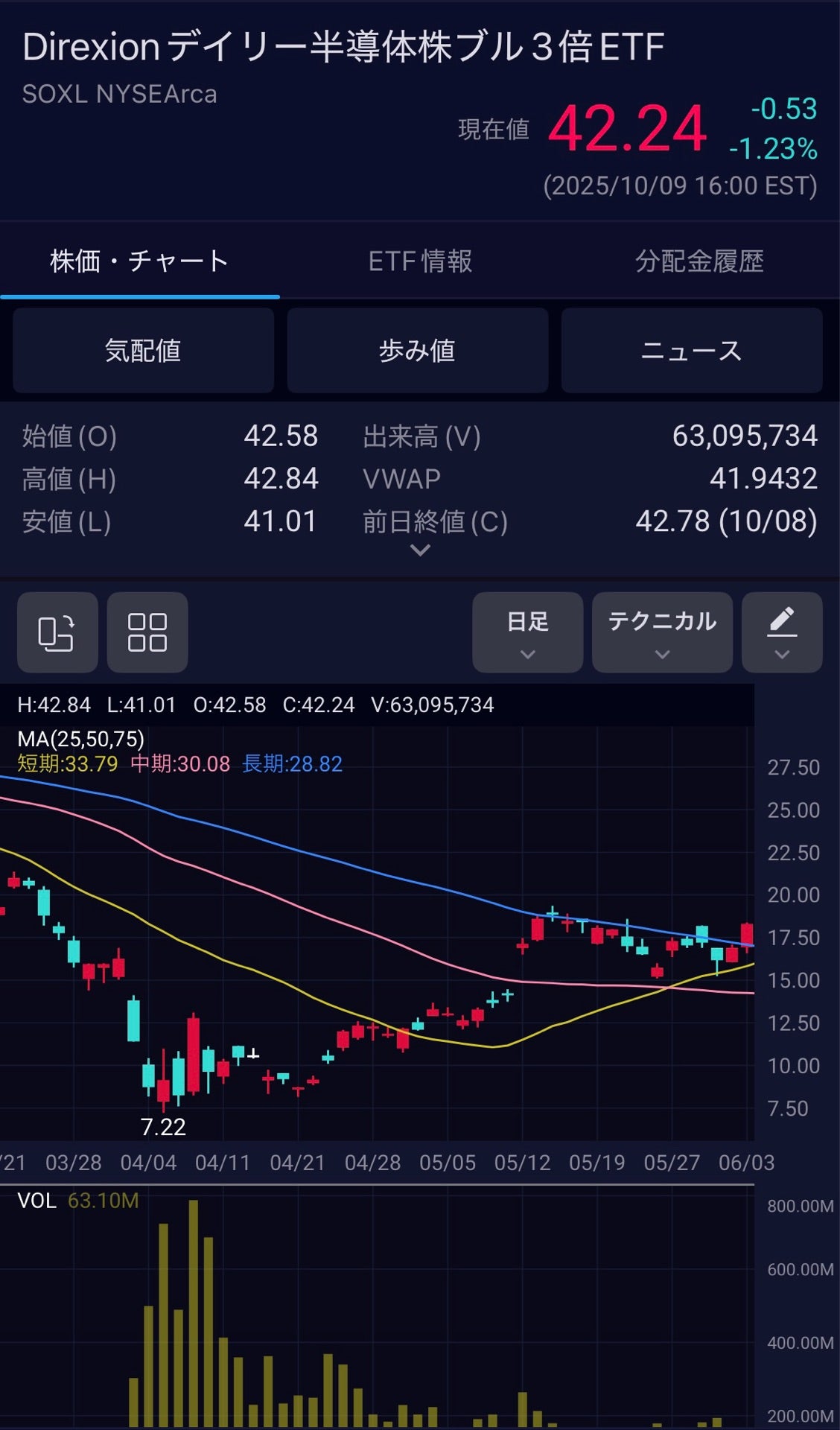Open the 気配値 quote panel
This screenshot has width=840, height=1430.
point(144,350)
